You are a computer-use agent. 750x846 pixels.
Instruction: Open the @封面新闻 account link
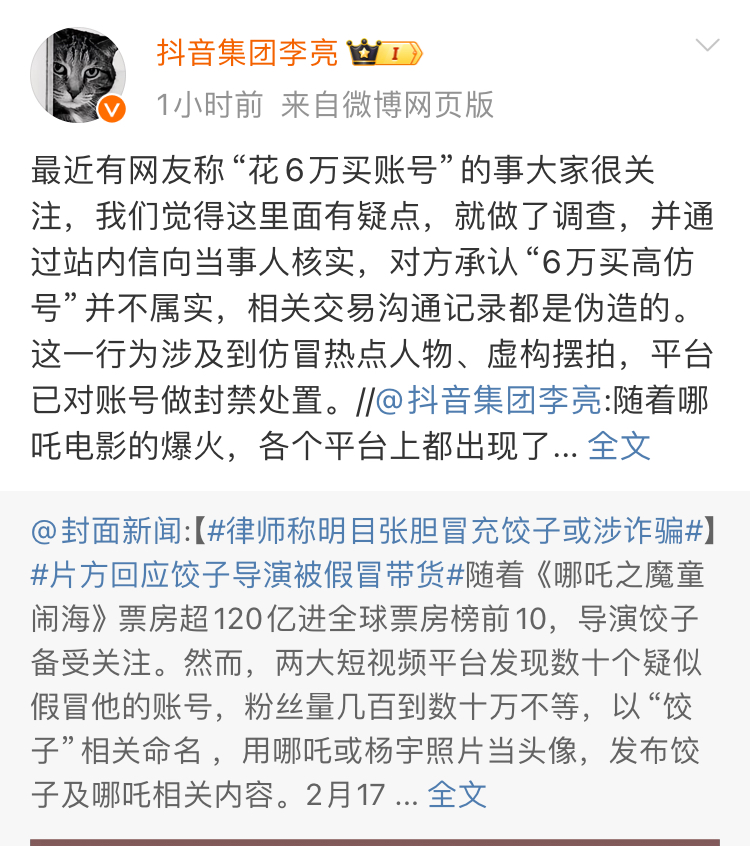105,531
